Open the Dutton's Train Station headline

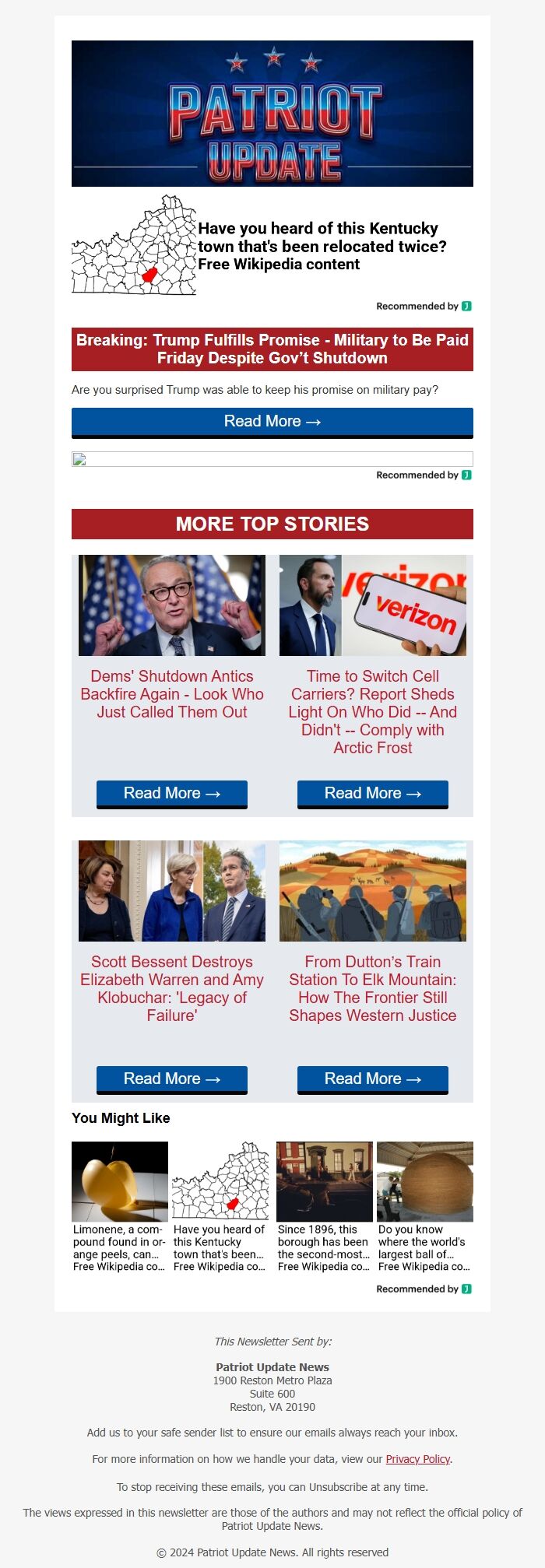[x=373, y=988]
